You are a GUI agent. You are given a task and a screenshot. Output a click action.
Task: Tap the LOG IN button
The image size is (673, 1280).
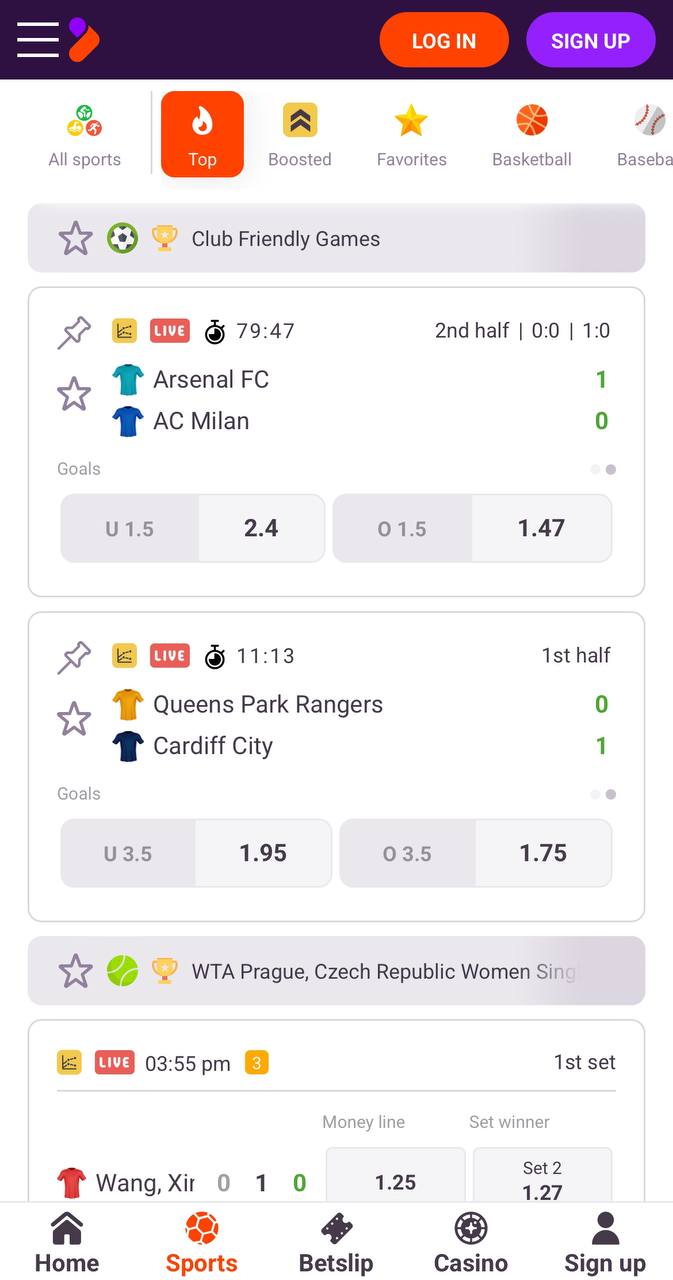tap(444, 40)
